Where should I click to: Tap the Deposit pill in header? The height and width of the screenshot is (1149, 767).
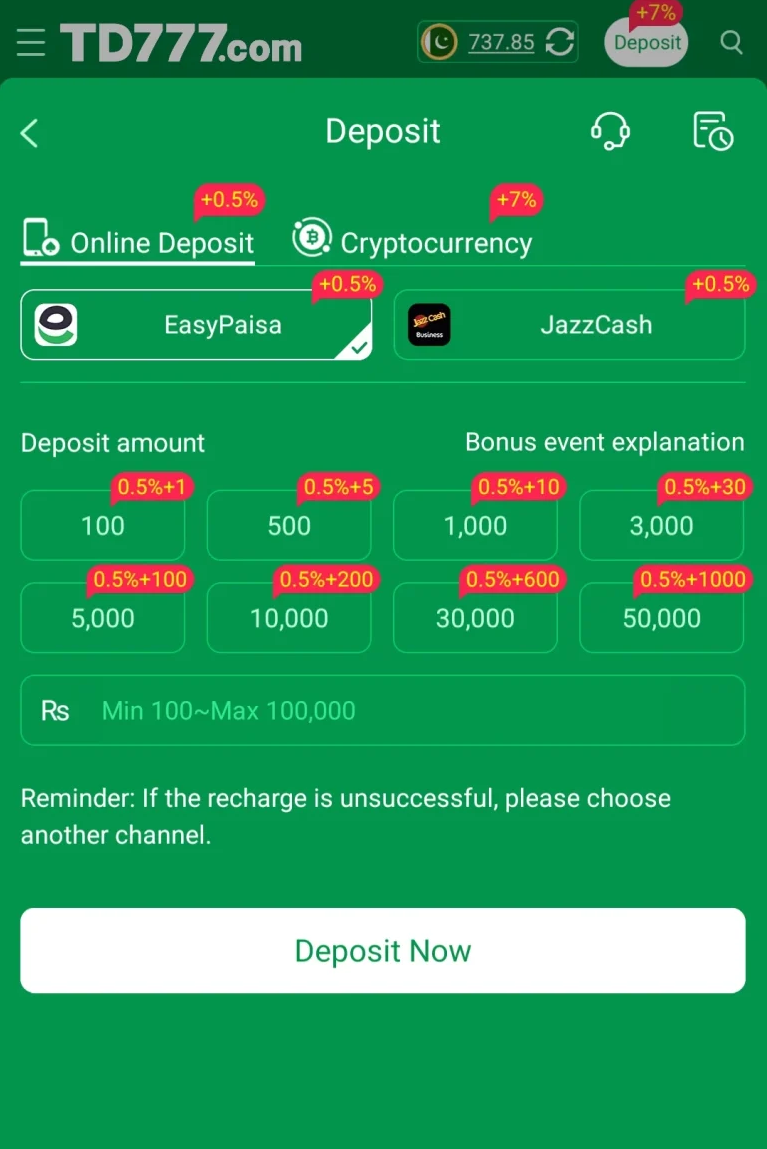click(646, 43)
